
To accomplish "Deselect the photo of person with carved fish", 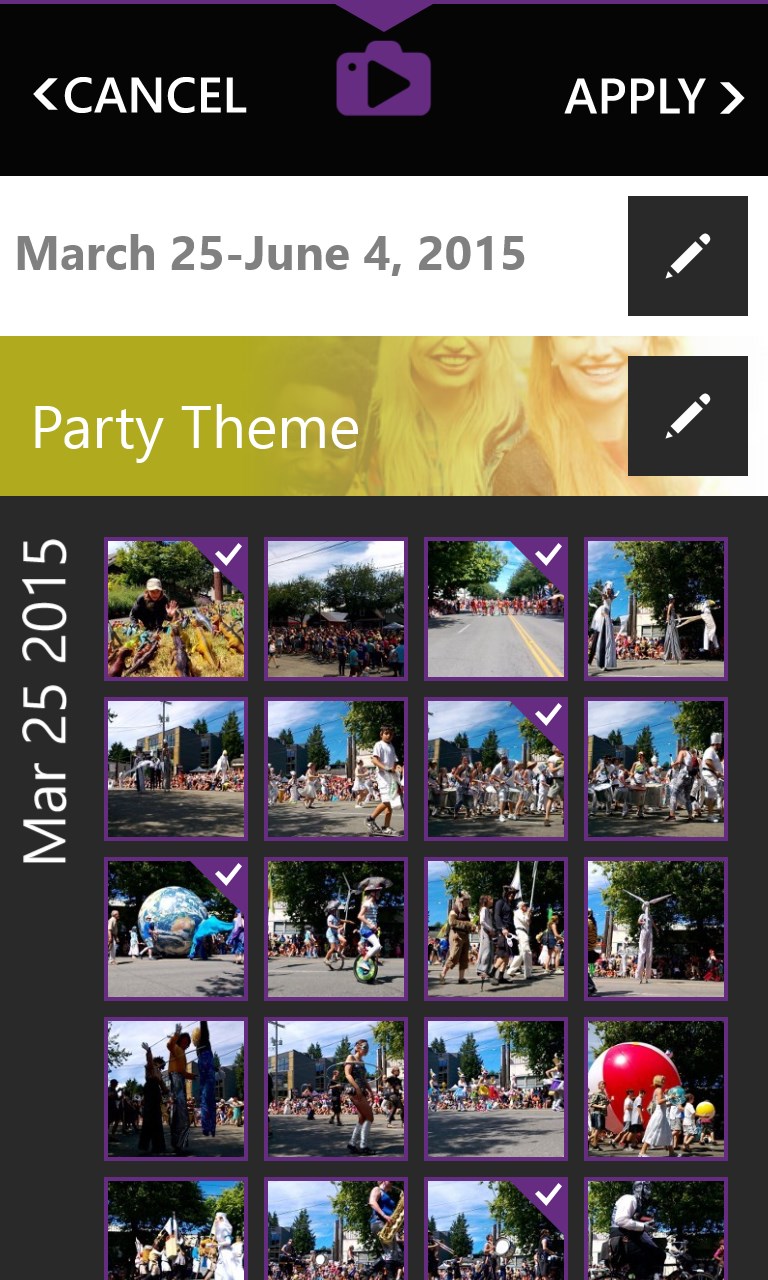I will (x=176, y=609).
